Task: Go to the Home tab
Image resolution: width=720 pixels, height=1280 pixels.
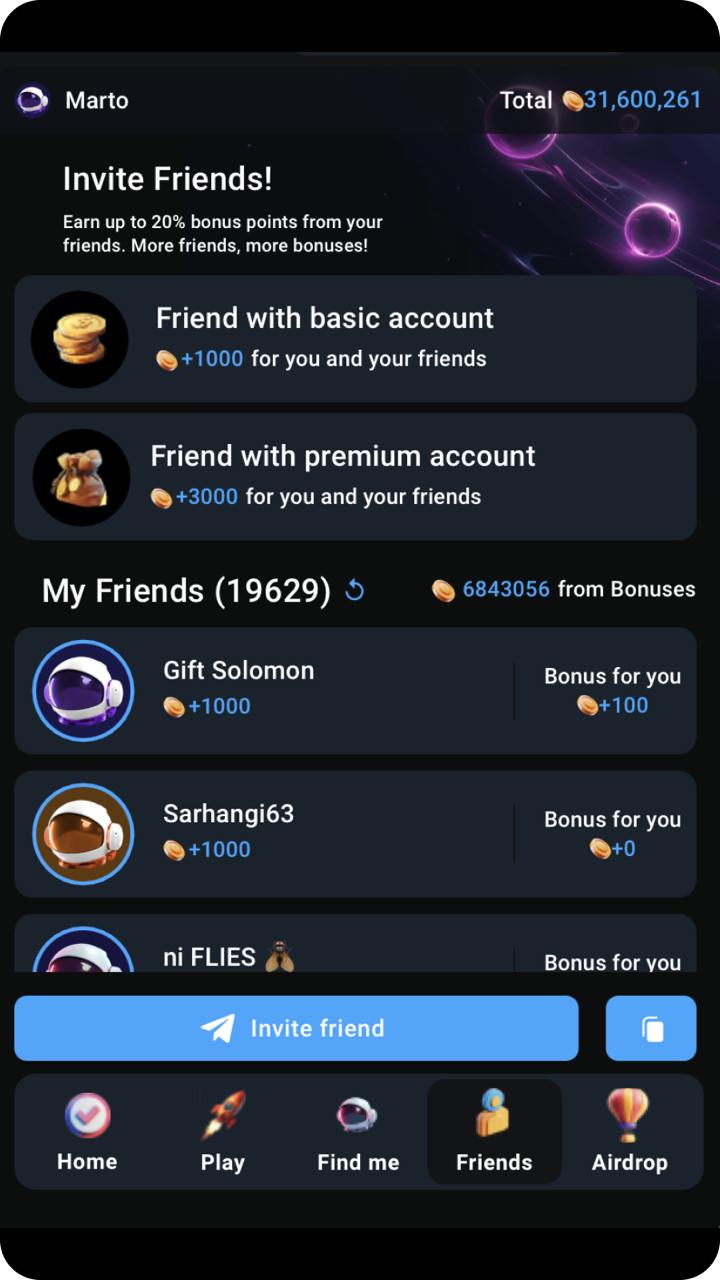Action: tap(87, 1132)
